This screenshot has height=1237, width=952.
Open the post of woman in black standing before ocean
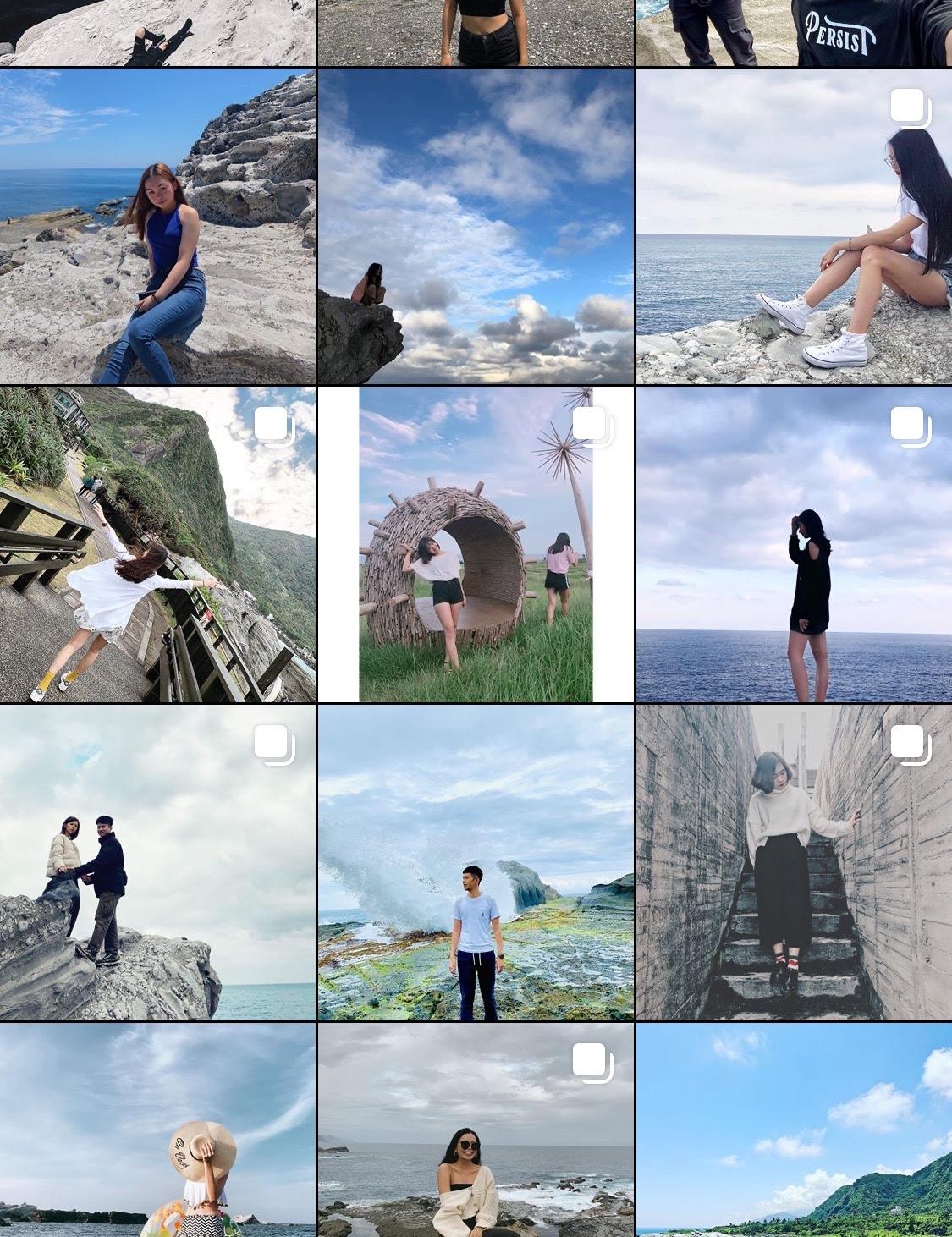click(794, 545)
